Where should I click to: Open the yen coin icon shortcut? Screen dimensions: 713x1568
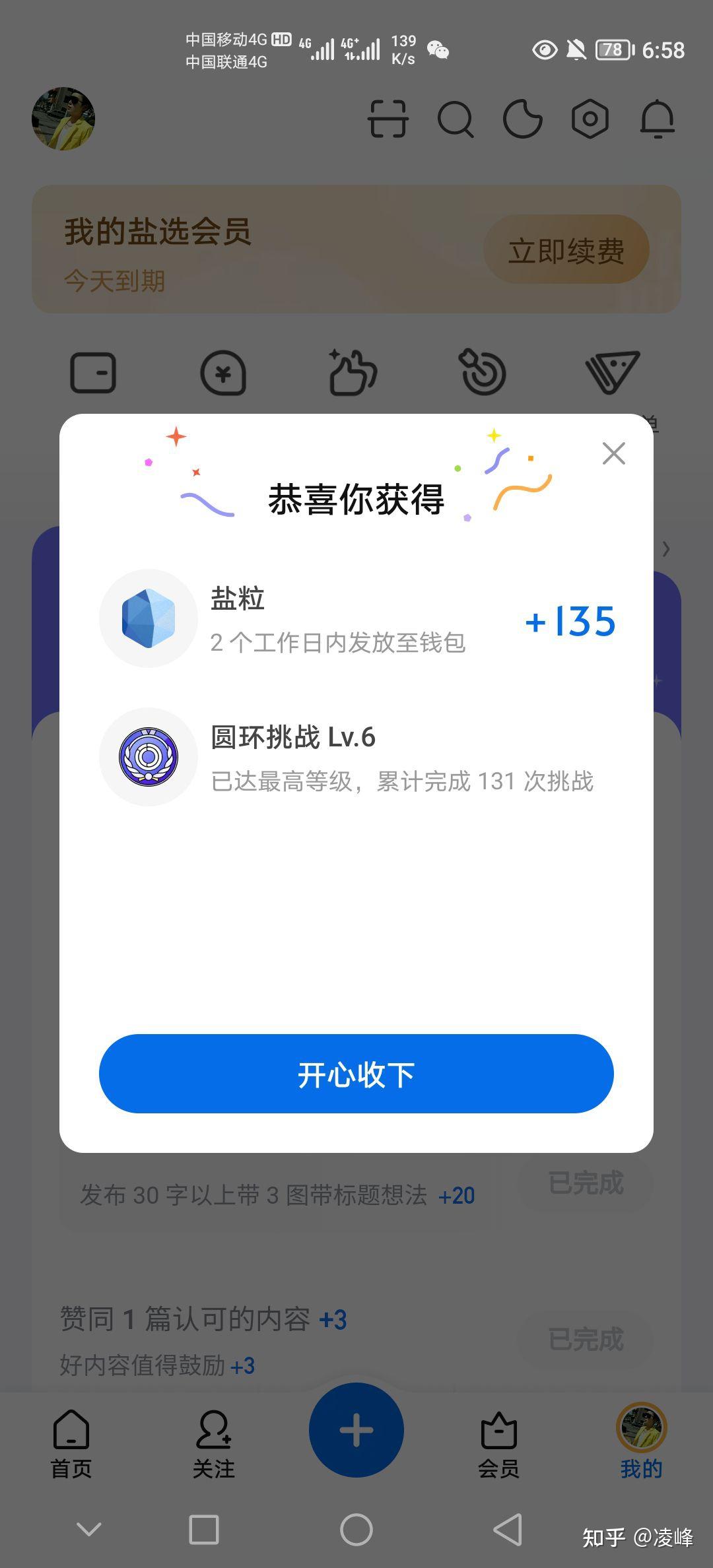(223, 373)
